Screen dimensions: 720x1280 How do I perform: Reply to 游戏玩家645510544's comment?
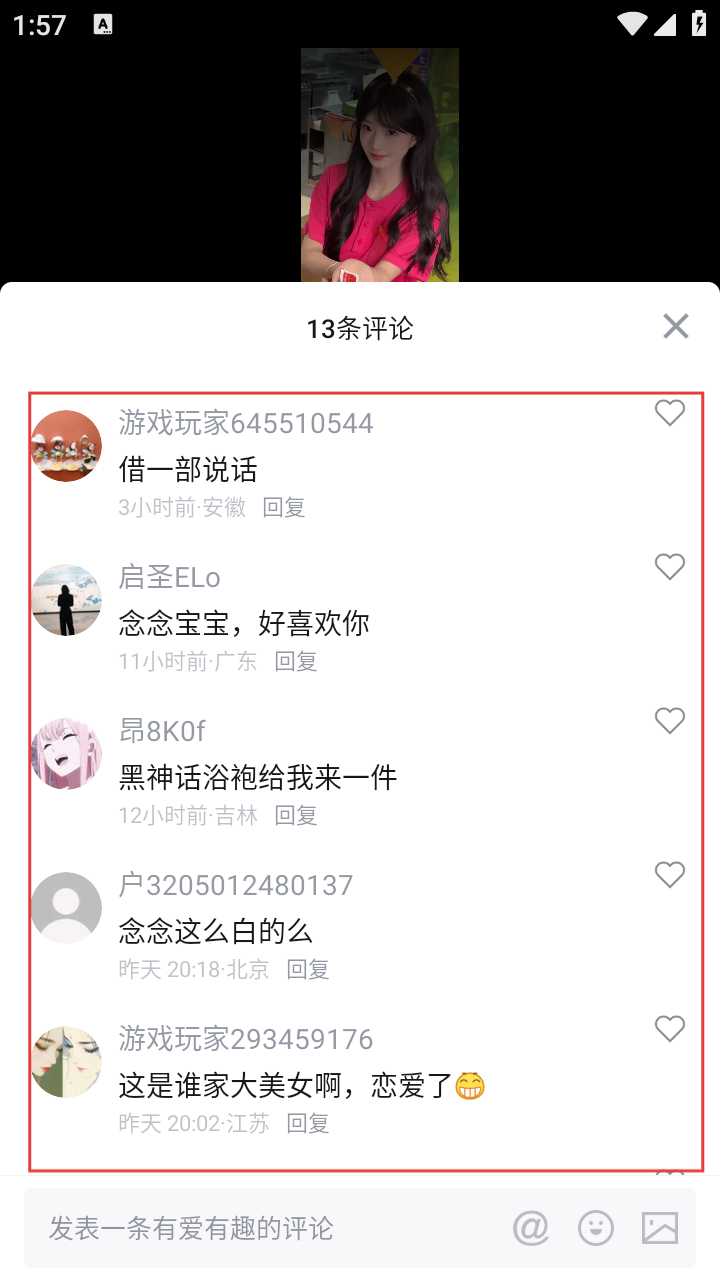[284, 507]
